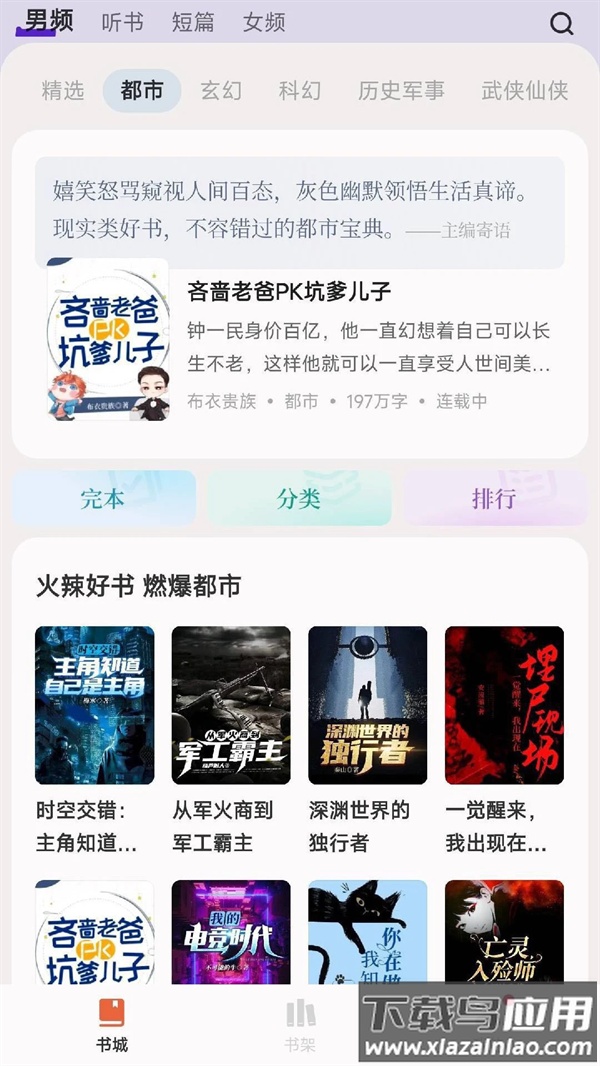
Task: Select the 武侠仙侠 category tab
Action: coord(525,90)
